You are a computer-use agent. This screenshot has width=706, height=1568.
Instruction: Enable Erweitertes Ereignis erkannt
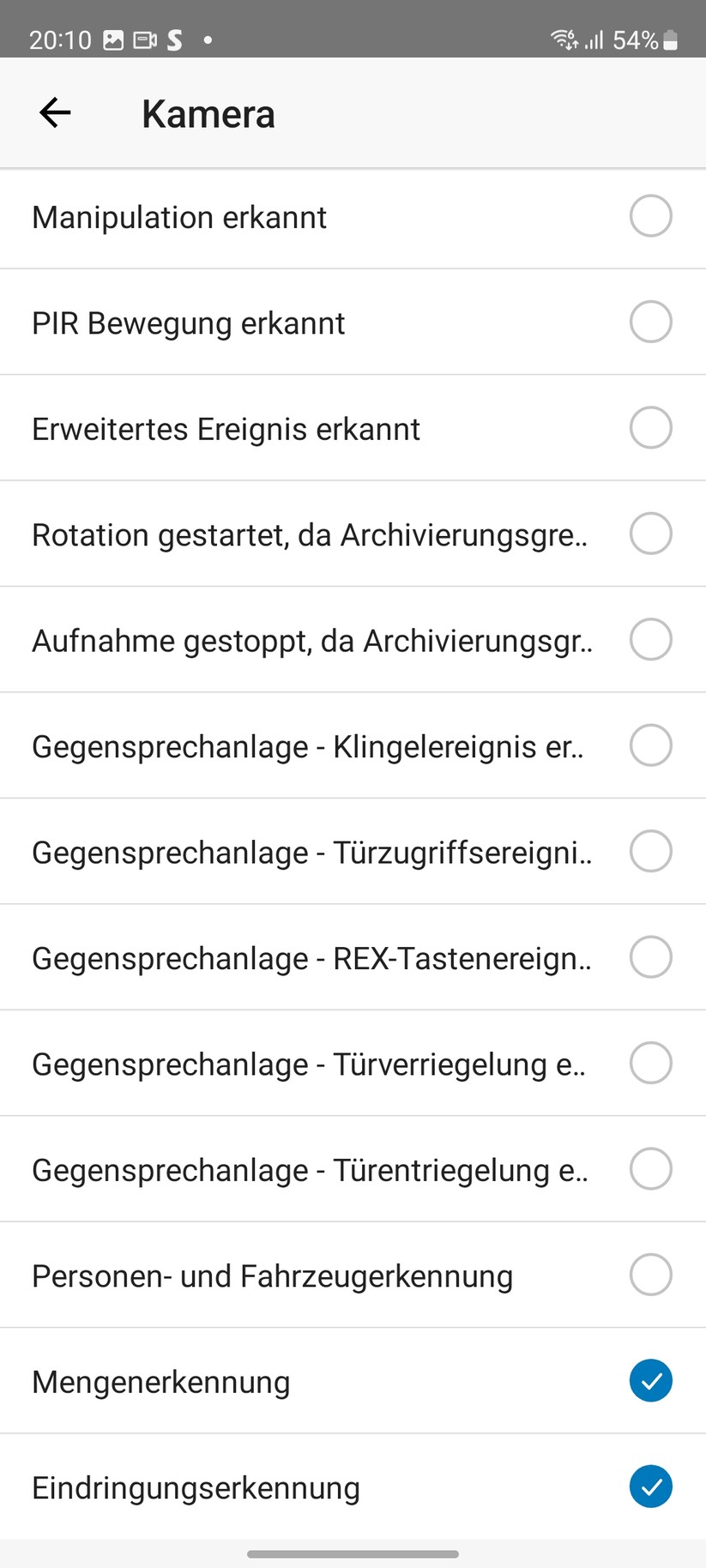[650, 427]
